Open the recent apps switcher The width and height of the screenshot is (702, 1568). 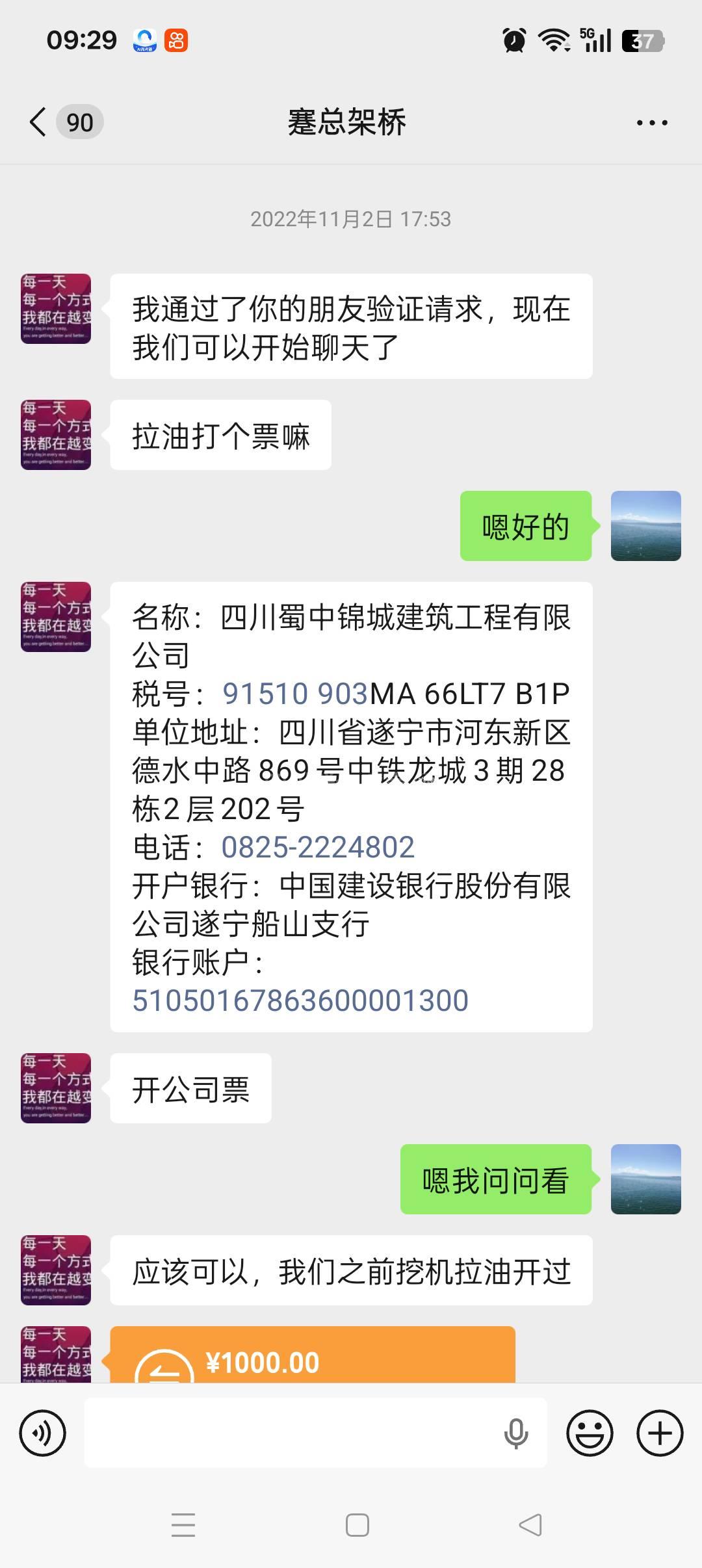[183, 1525]
